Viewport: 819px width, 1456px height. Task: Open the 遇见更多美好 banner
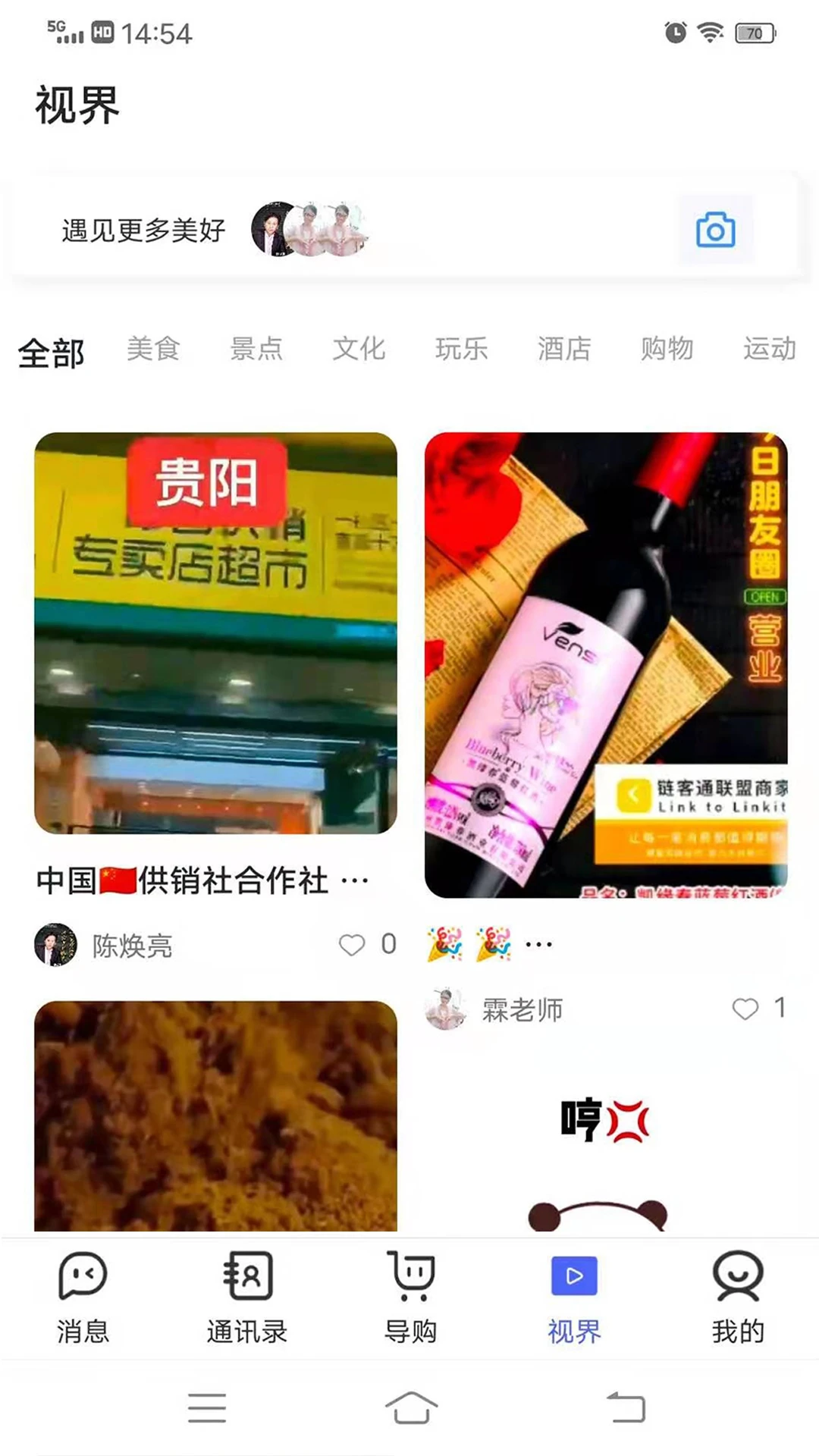point(143,231)
